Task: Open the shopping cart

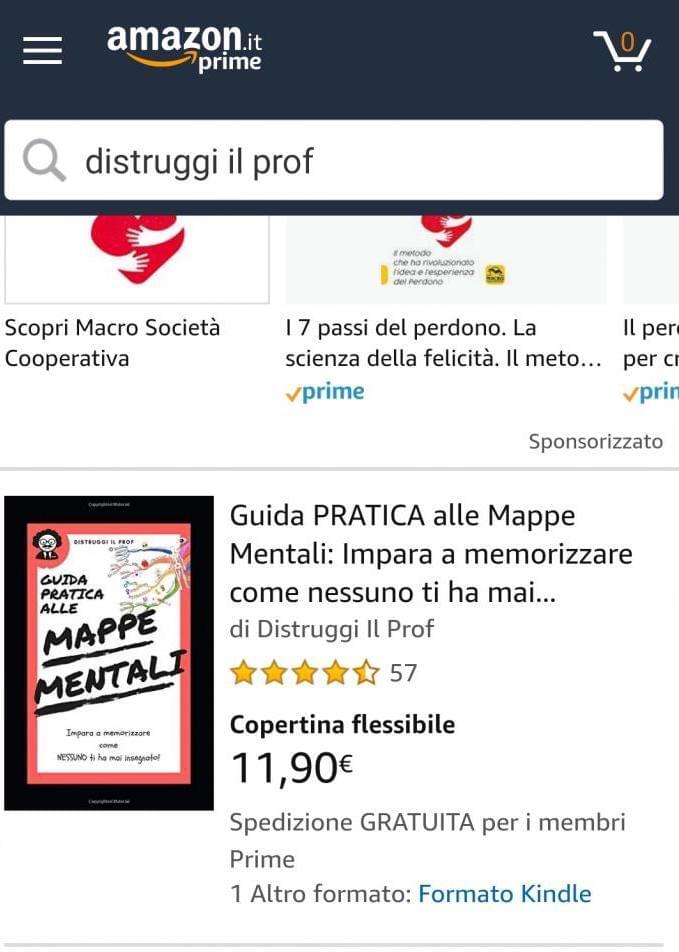Action: coord(621,50)
